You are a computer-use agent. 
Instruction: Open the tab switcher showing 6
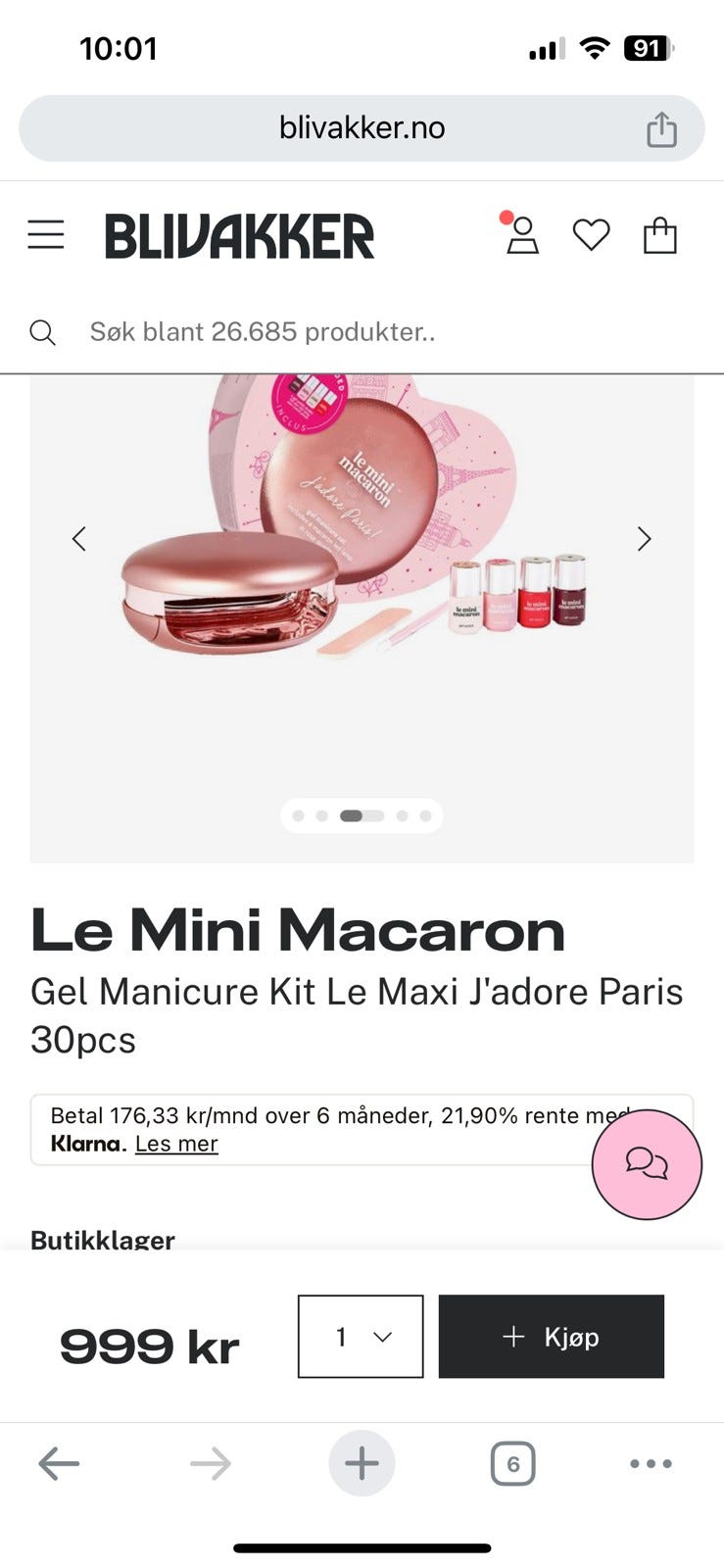click(x=512, y=1464)
